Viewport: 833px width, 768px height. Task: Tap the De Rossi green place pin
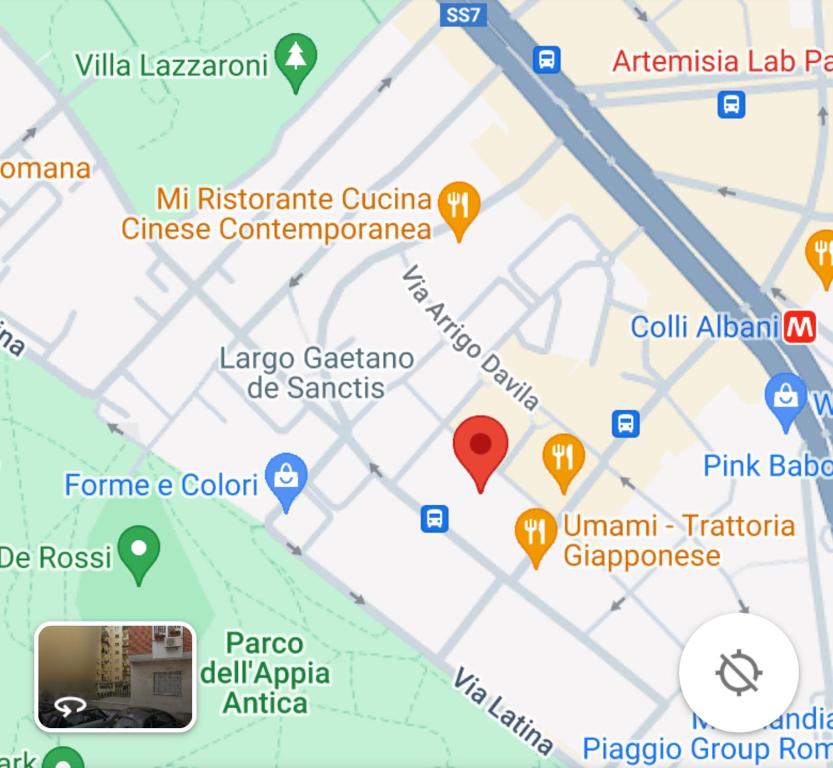(x=138, y=553)
